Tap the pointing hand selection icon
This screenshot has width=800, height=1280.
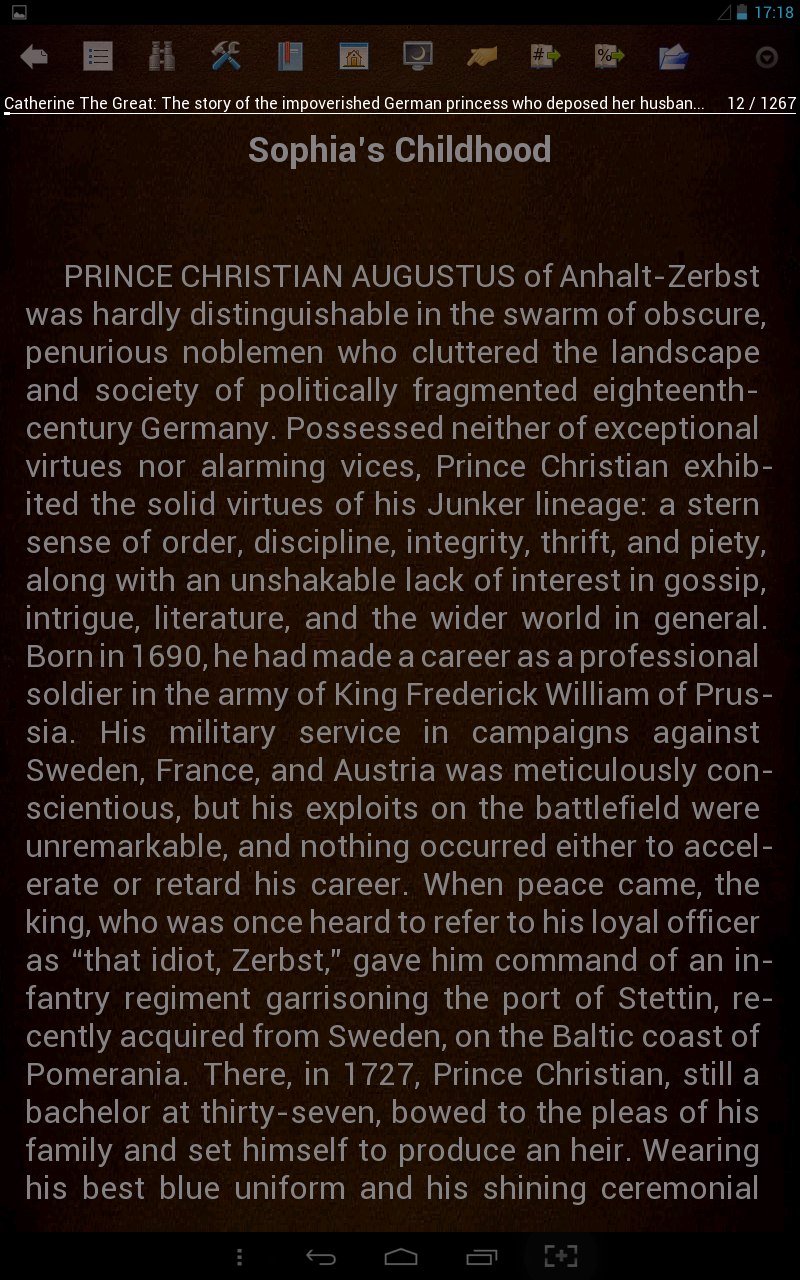pos(482,57)
